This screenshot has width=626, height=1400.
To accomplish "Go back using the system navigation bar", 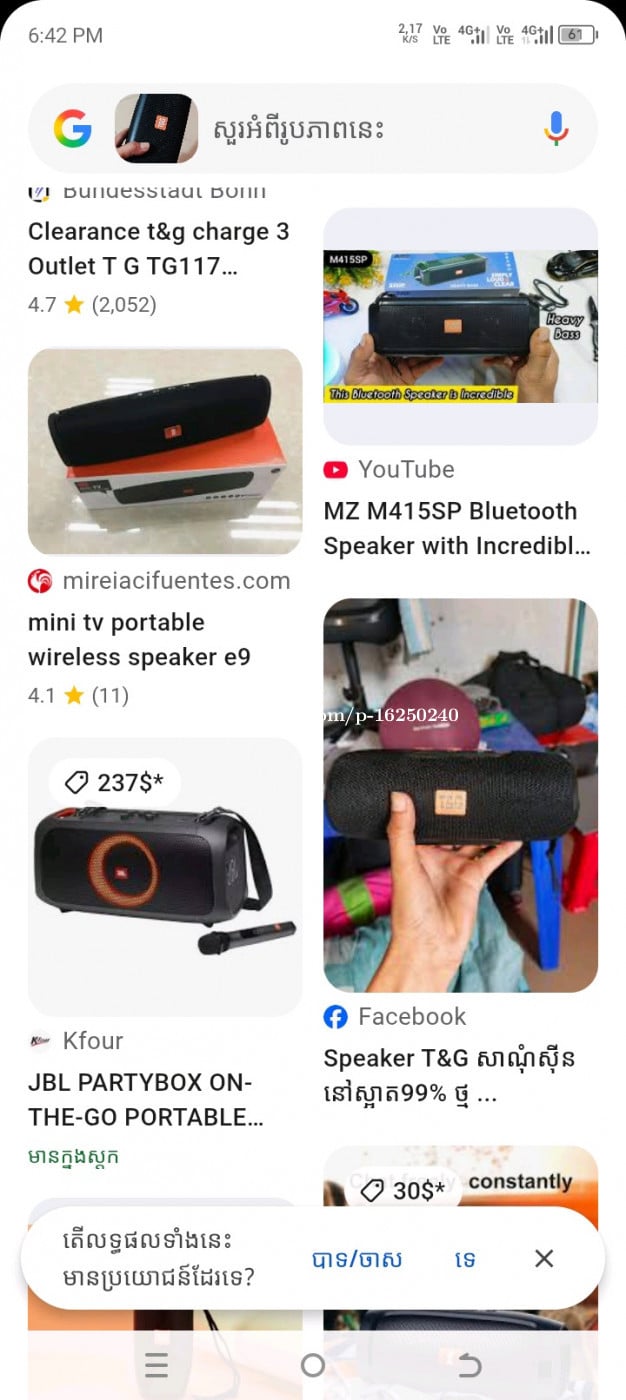I will click(x=469, y=1365).
